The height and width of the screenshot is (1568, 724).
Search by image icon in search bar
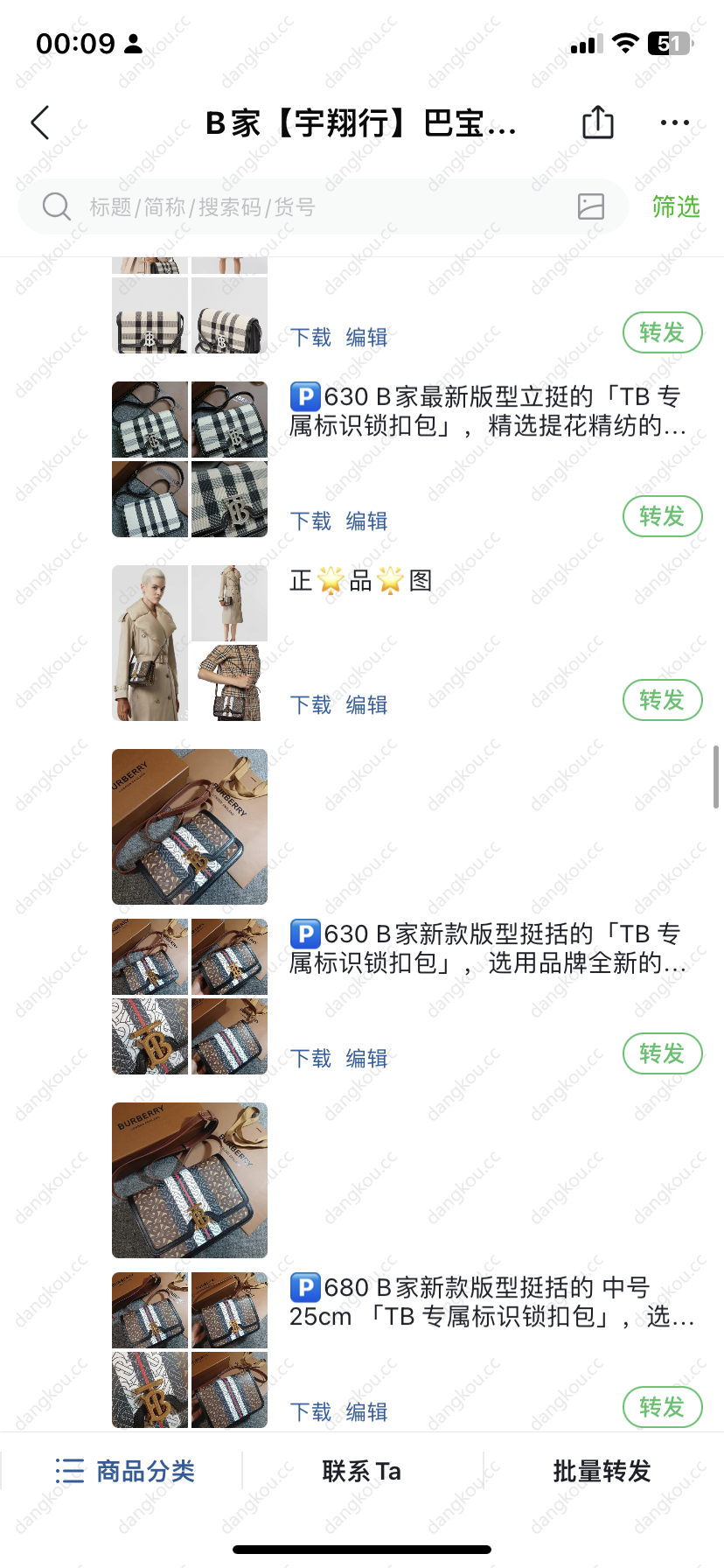591,206
